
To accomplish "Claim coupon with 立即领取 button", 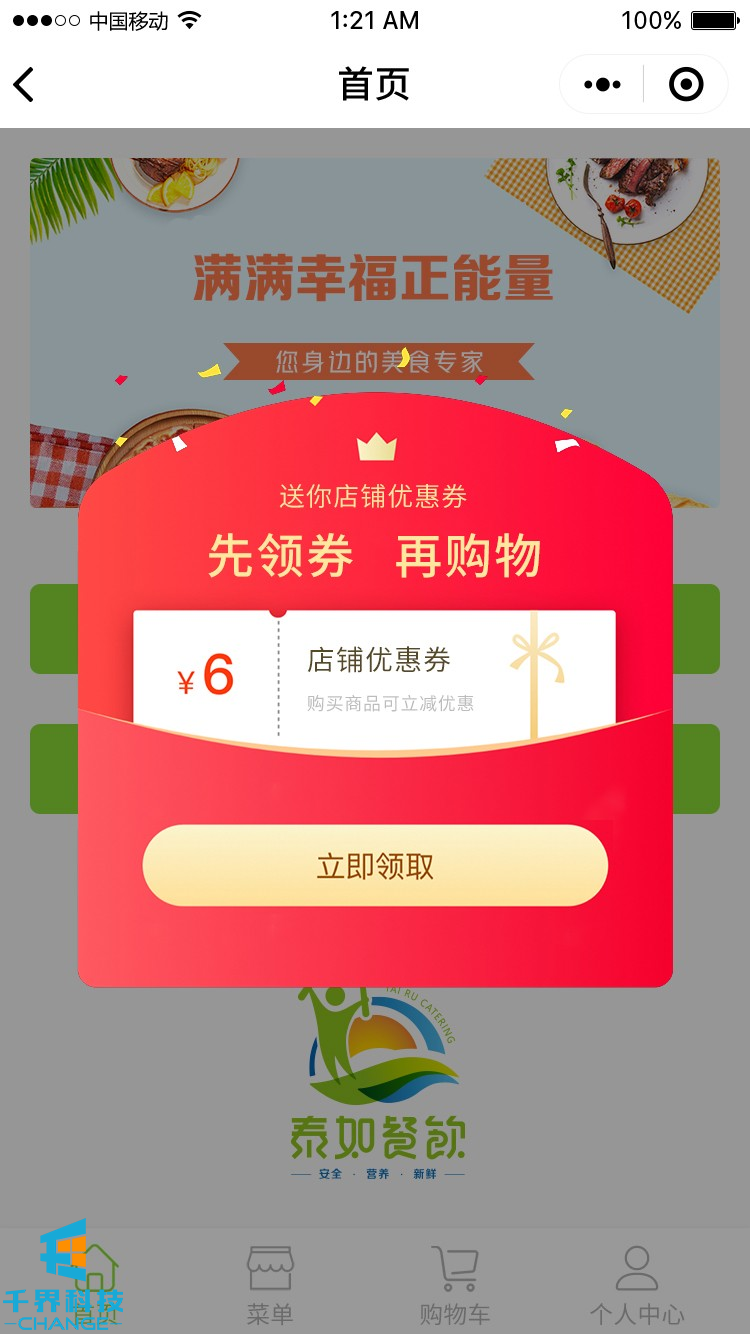I will pyautogui.click(x=375, y=866).
